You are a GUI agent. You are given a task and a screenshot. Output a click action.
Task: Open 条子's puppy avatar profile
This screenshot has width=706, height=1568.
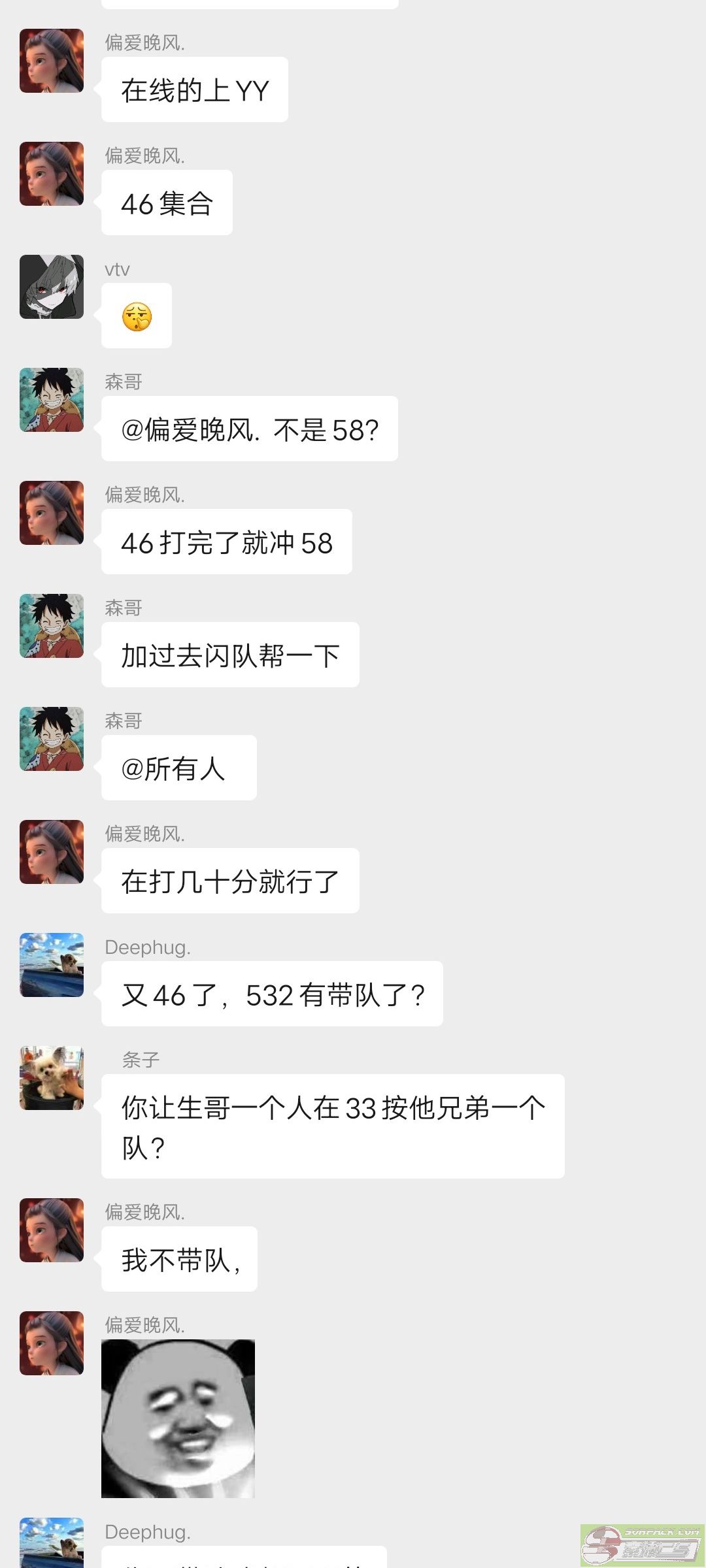[52, 1078]
